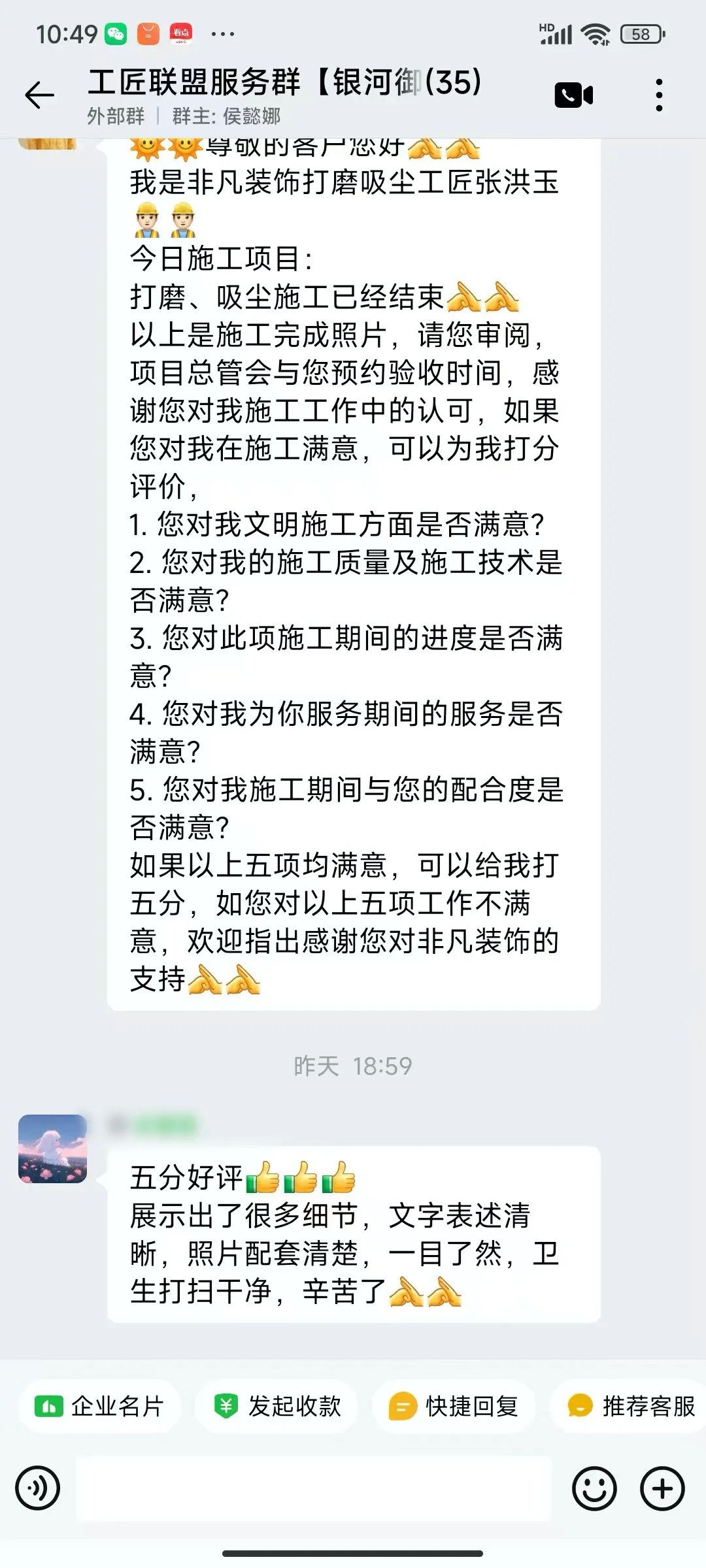Go back to the chat list
Image resolution: width=706 pixels, height=1568 pixels.
(x=39, y=95)
